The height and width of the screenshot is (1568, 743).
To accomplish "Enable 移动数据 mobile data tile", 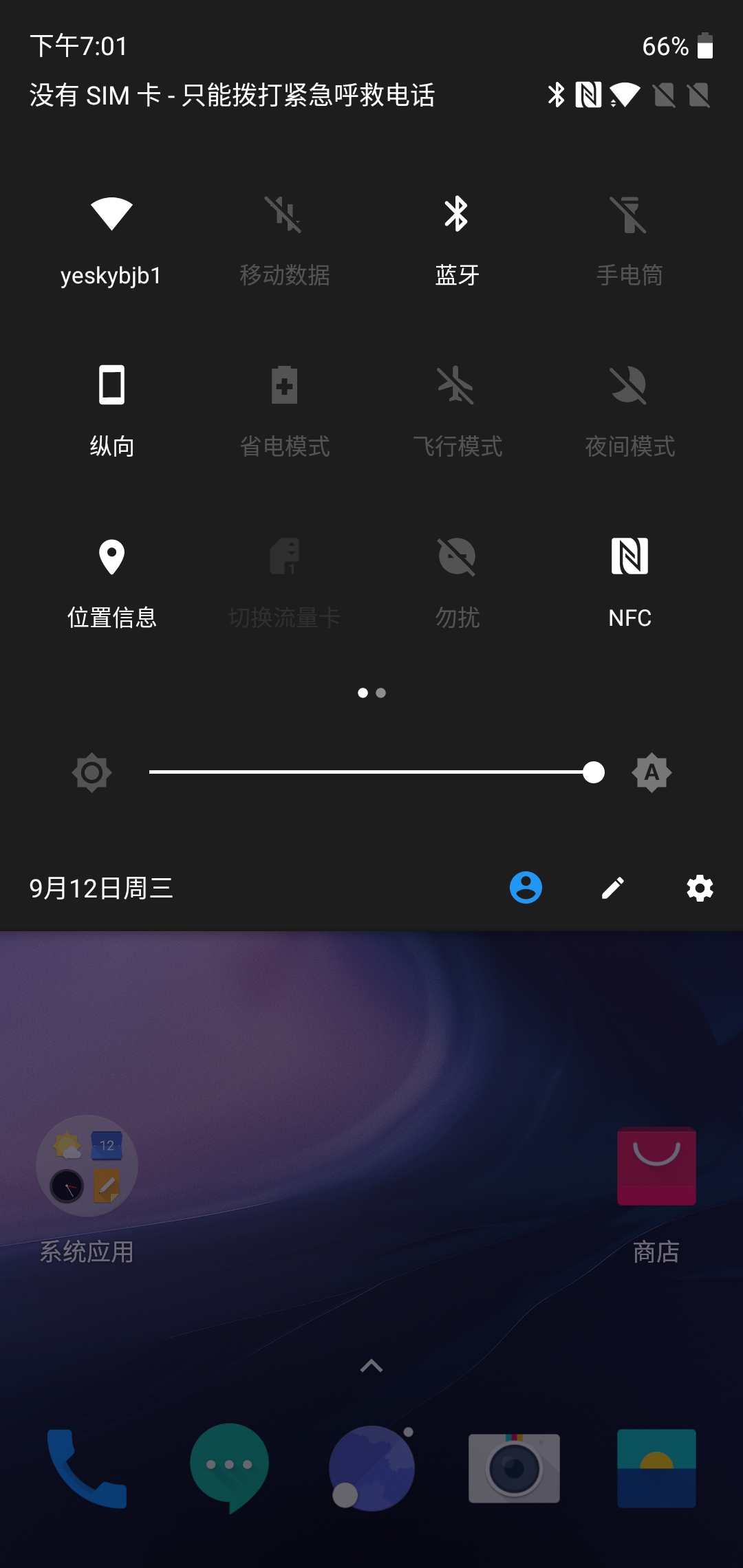I will [284, 215].
